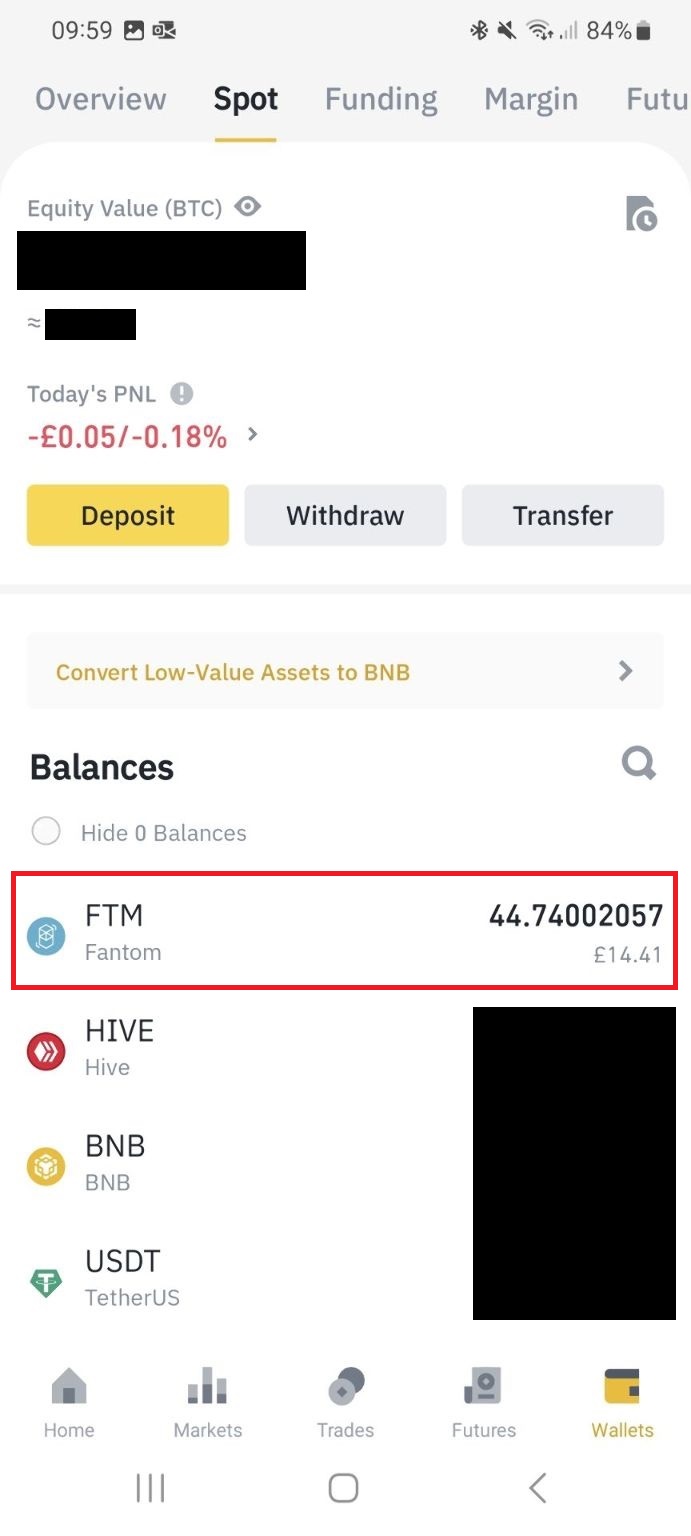The height and width of the screenshot is (1536, 691).
Task: Tap the Deposit button
Action: tap(128, 516)
